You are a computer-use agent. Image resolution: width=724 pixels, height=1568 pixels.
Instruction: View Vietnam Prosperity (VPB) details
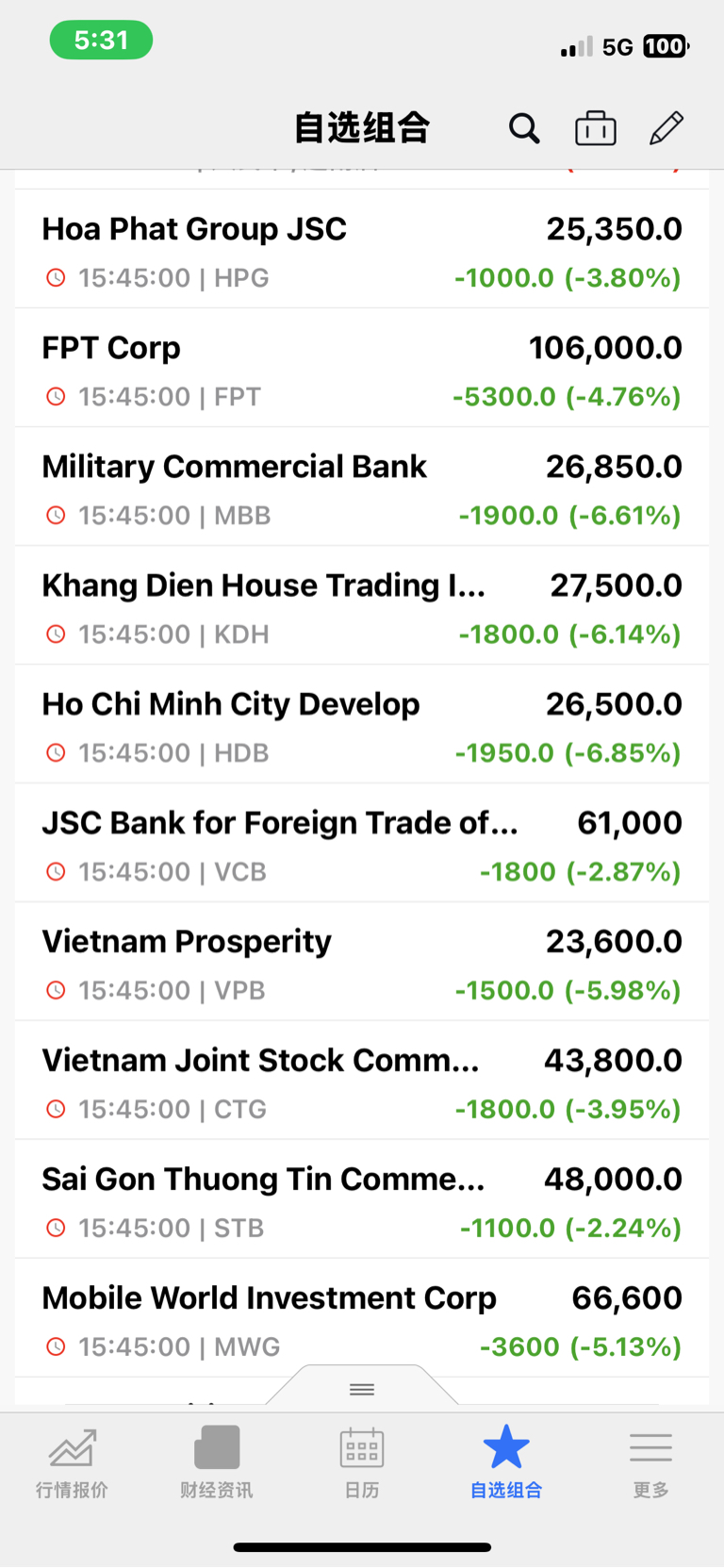pyautogui.click(x=362, y=962)
